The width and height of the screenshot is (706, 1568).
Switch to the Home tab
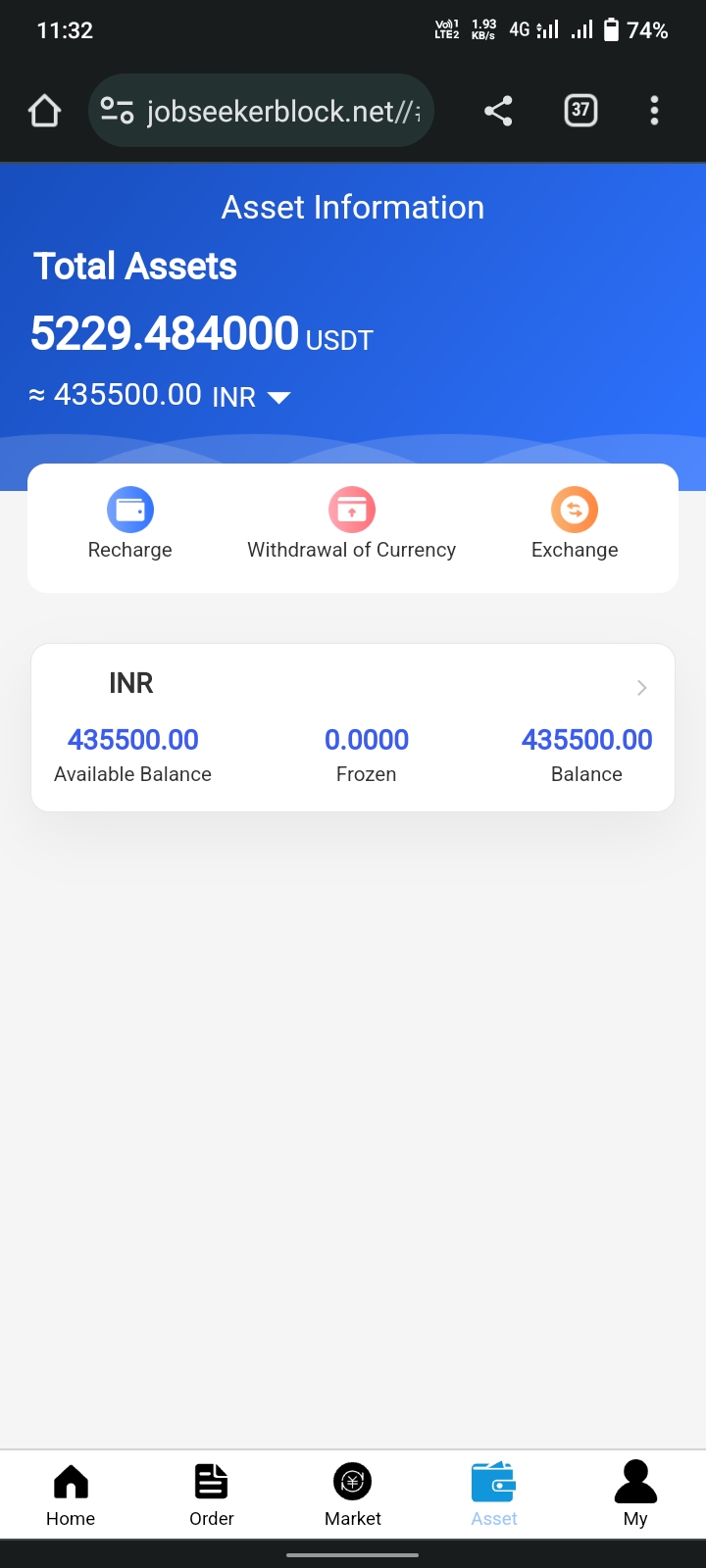71,1494
